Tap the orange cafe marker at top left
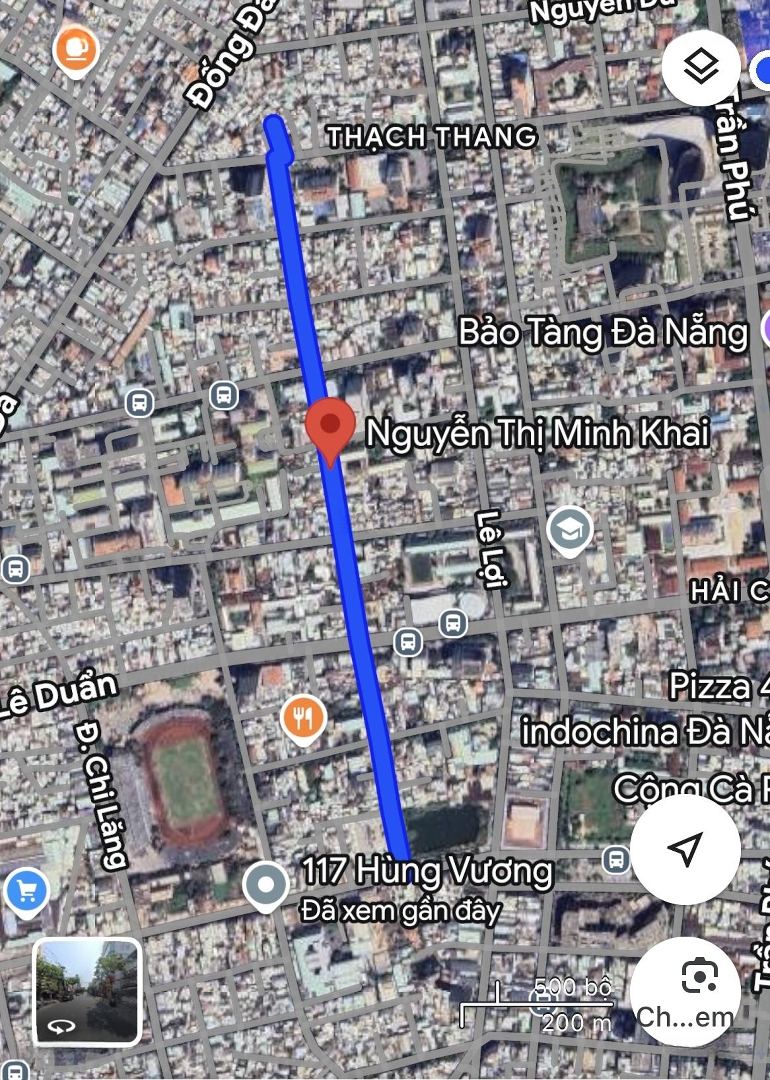Viewport: 770px width, 1080px height. (x=76, y=49)
